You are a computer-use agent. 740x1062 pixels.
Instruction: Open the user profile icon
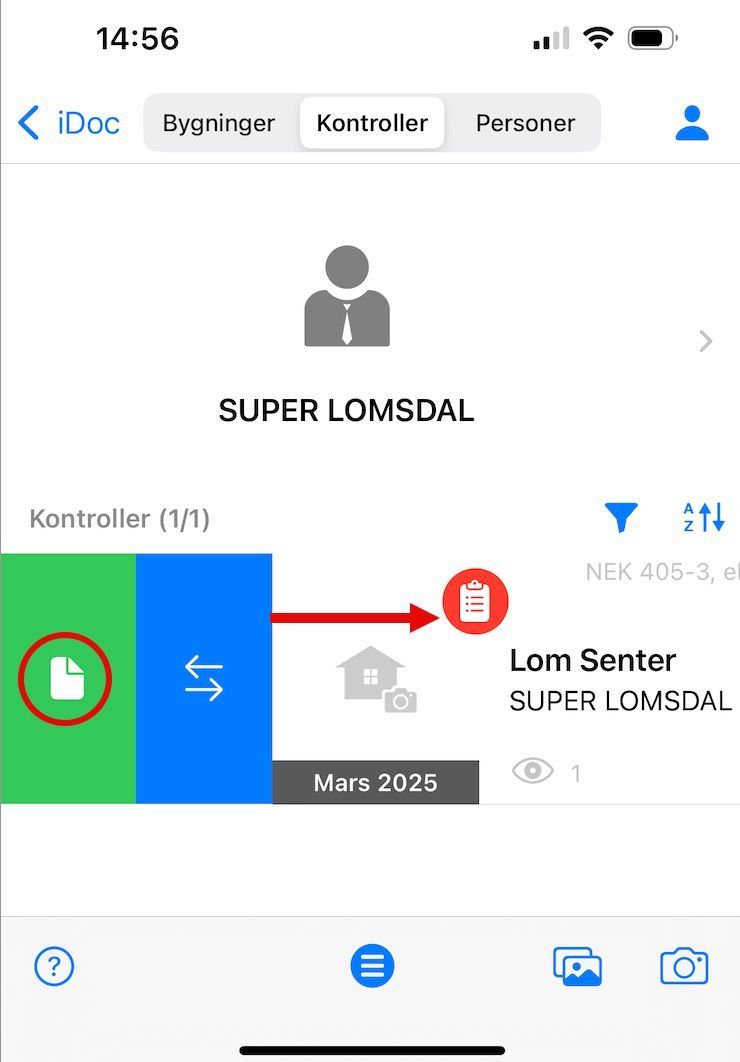coord(691,123)
